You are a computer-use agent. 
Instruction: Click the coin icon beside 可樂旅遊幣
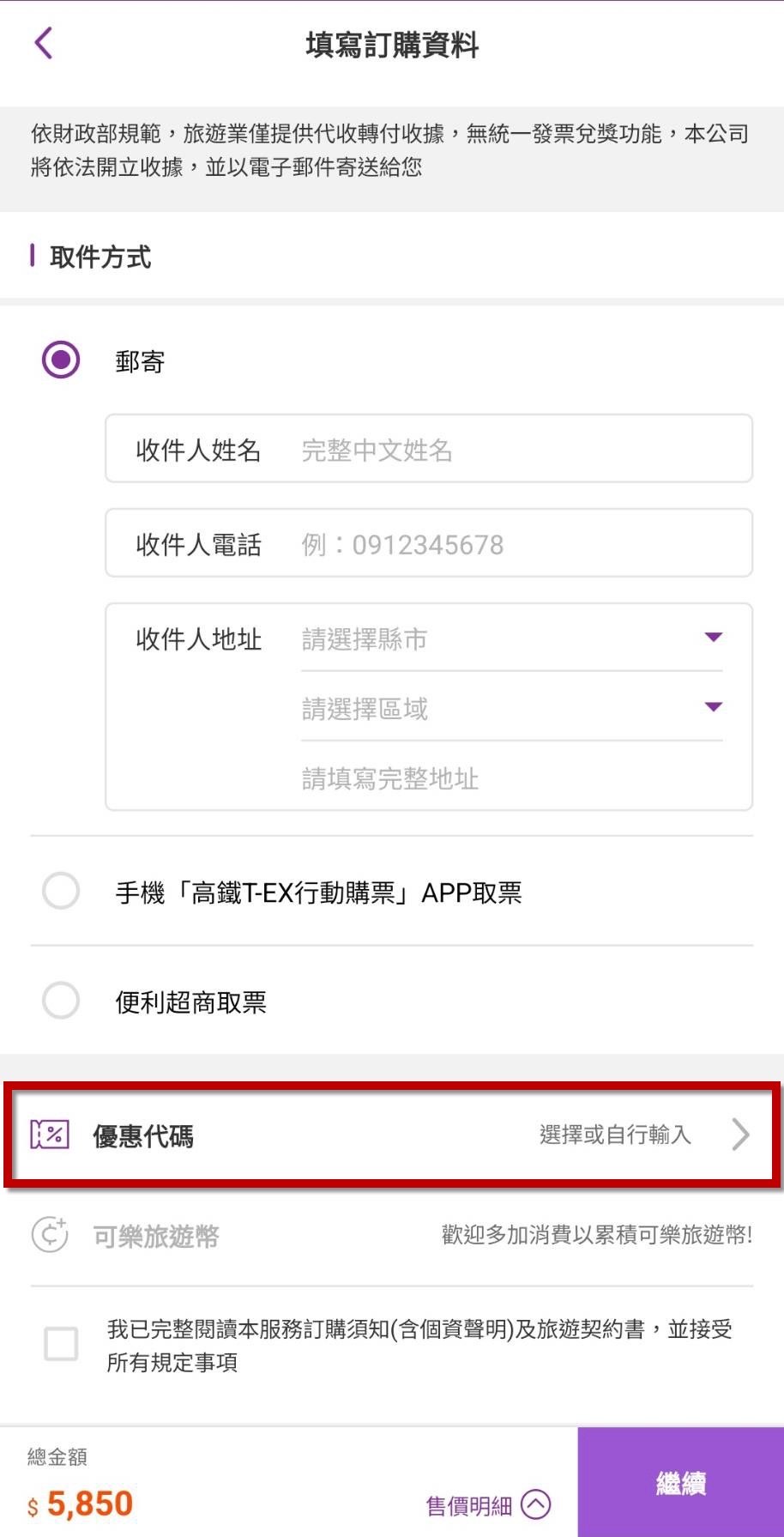pos(49,1236)
